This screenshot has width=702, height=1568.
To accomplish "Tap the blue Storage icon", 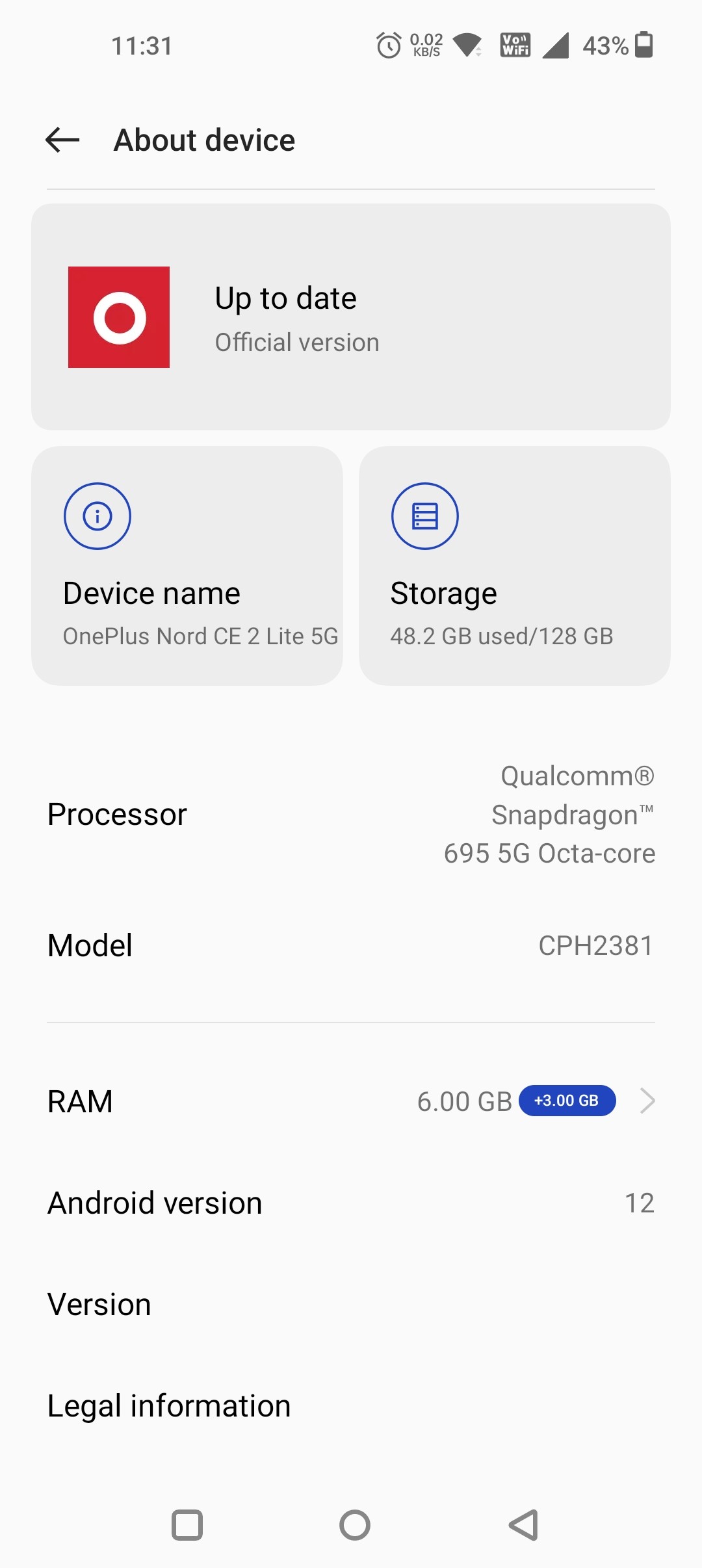I will click(424, 516).
